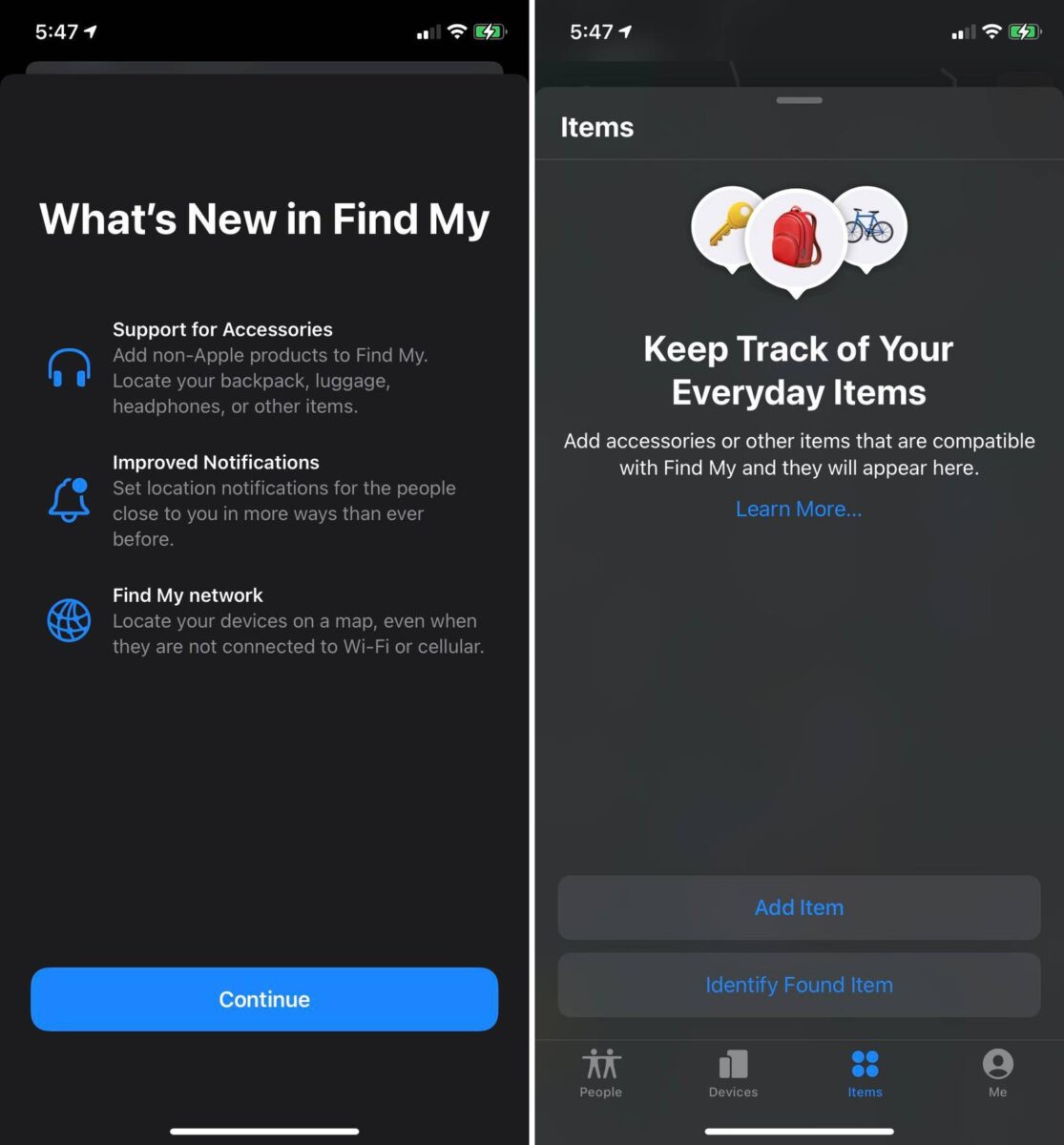The height and width of the screenshot is (1145, 1064).
Task: Tap the Continue button
Action: point(264,999)
